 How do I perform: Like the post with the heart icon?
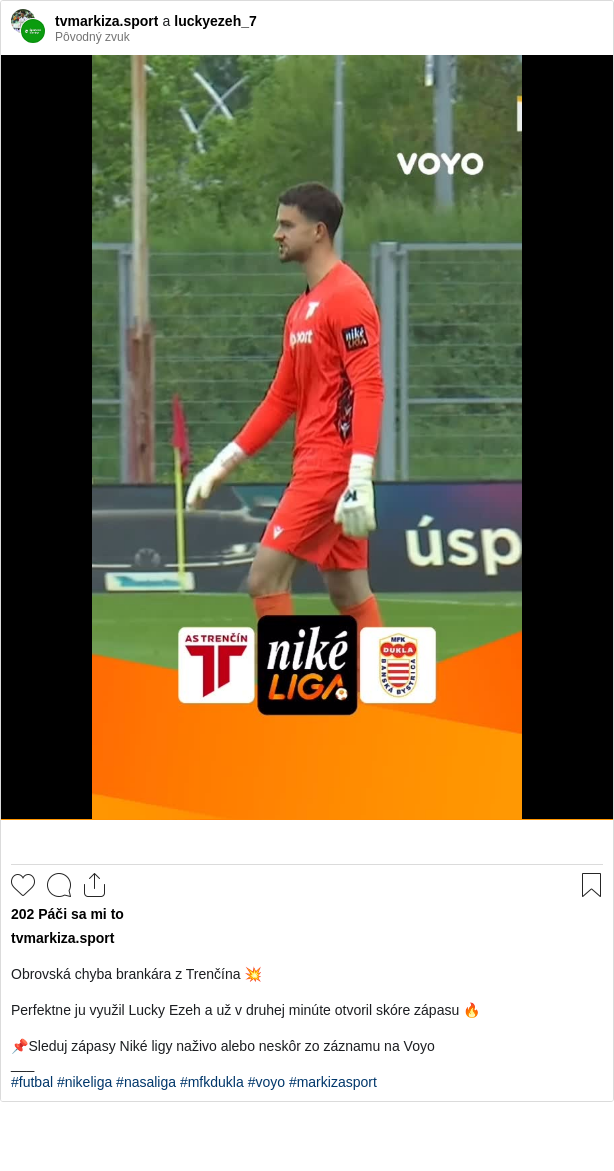(x=23, y=885)
